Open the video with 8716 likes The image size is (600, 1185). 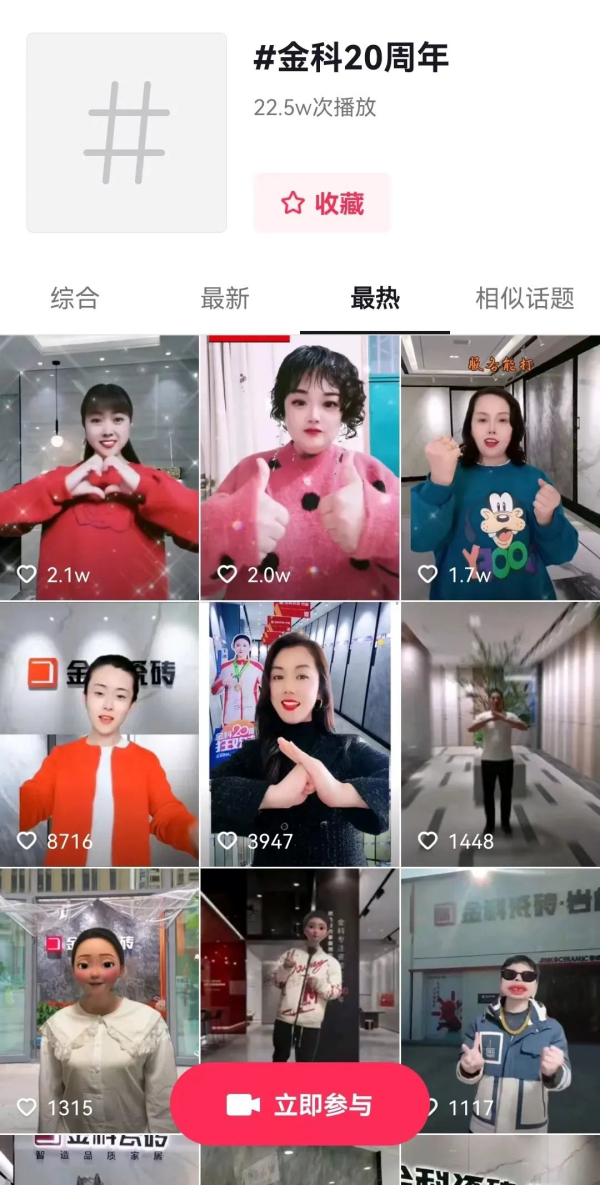point(99,733)
